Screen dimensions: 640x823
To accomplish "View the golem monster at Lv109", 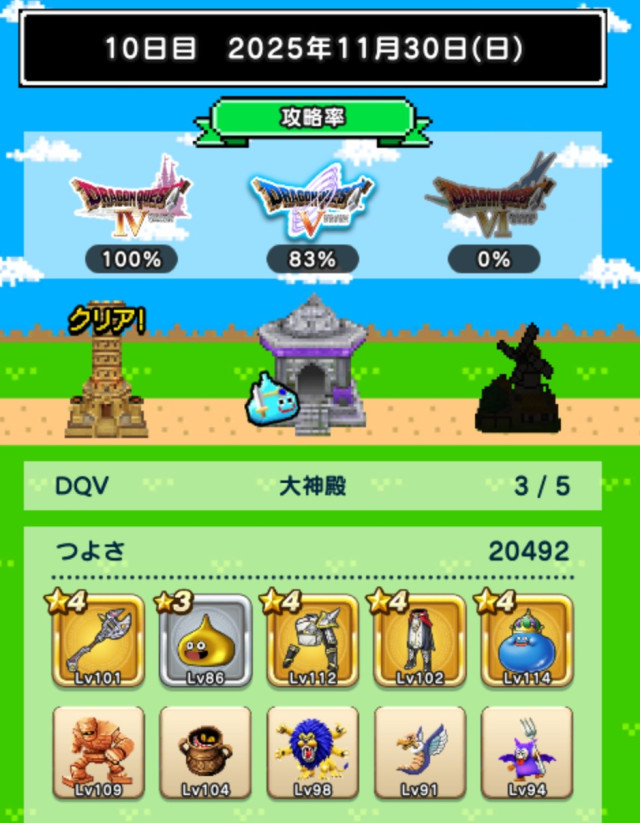I will (x=98, y=753).
